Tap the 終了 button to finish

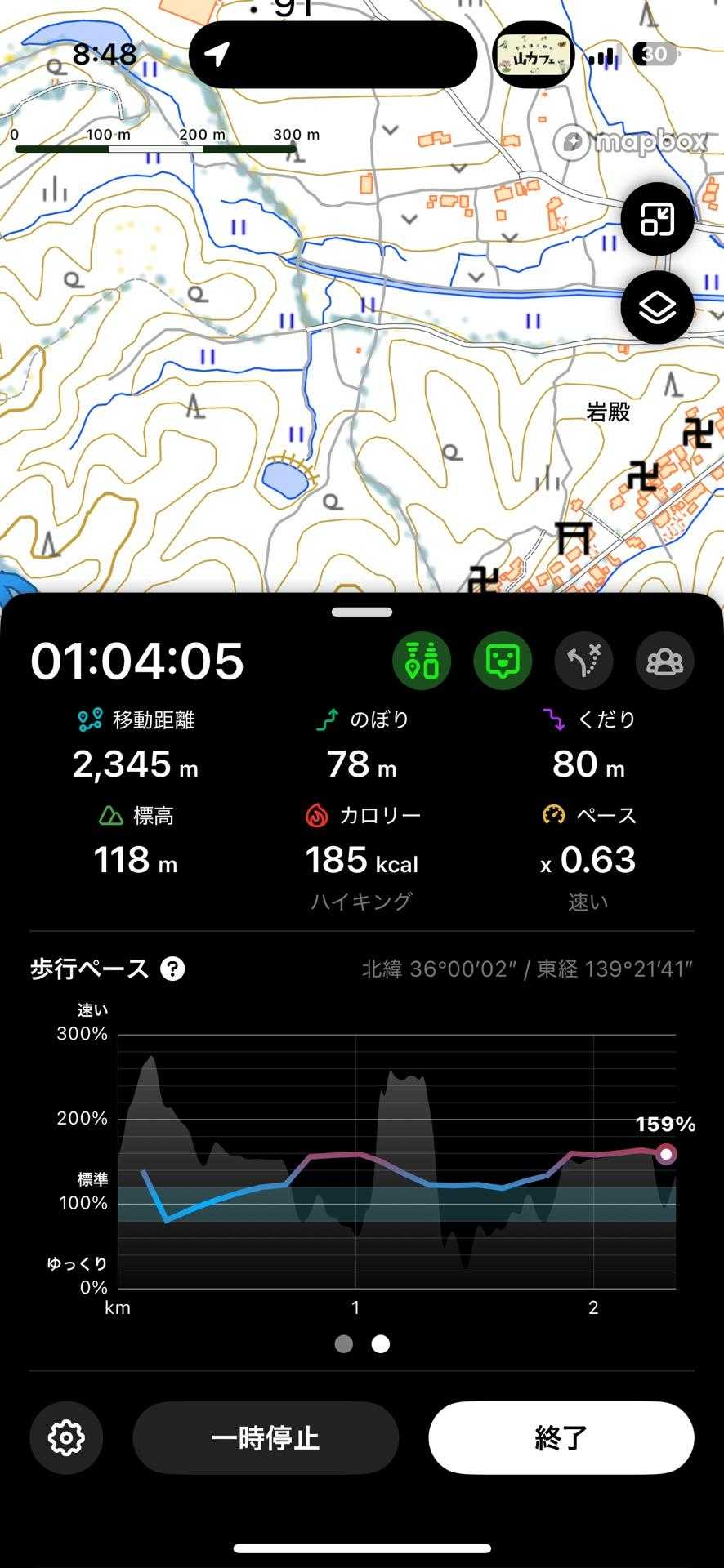pos(561,1437)
